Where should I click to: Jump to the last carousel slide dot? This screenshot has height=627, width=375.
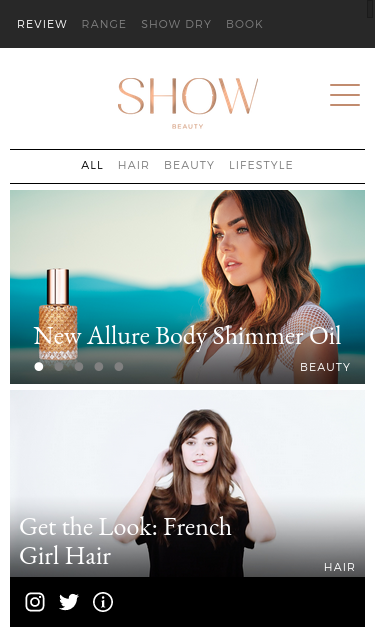click(119, 367)
